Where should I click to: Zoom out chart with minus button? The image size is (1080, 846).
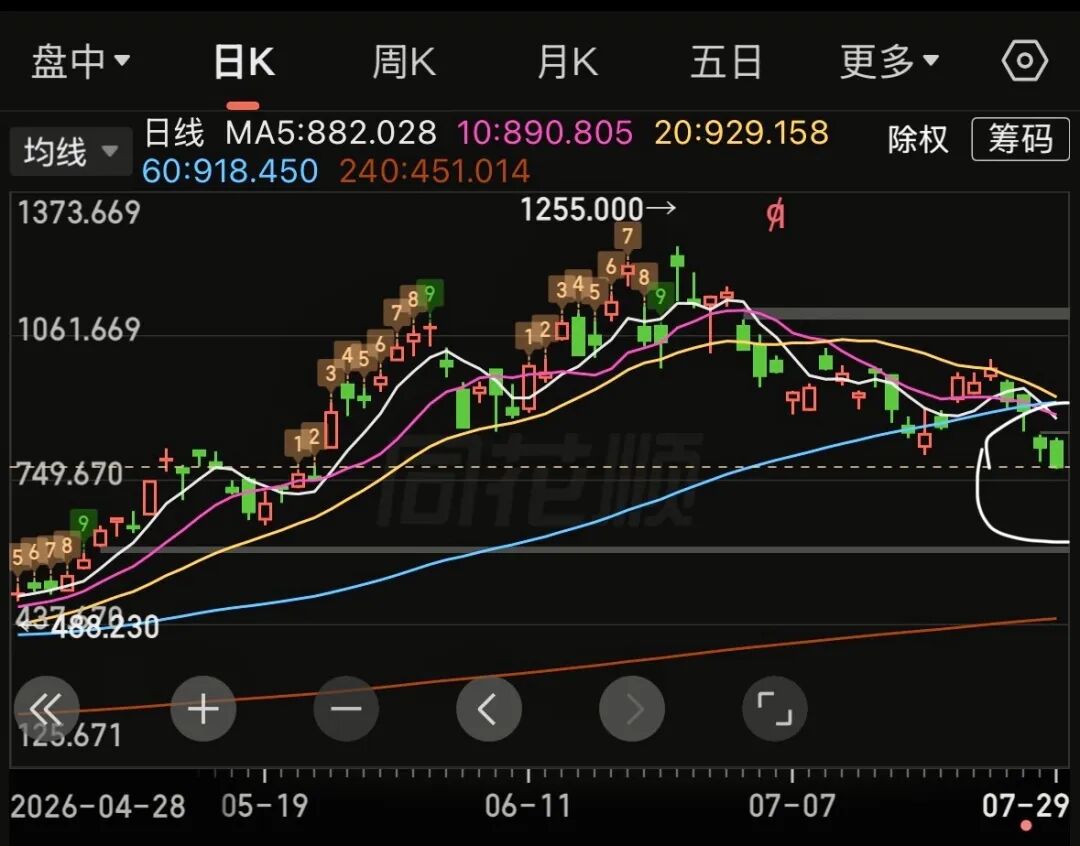point(346,708)
